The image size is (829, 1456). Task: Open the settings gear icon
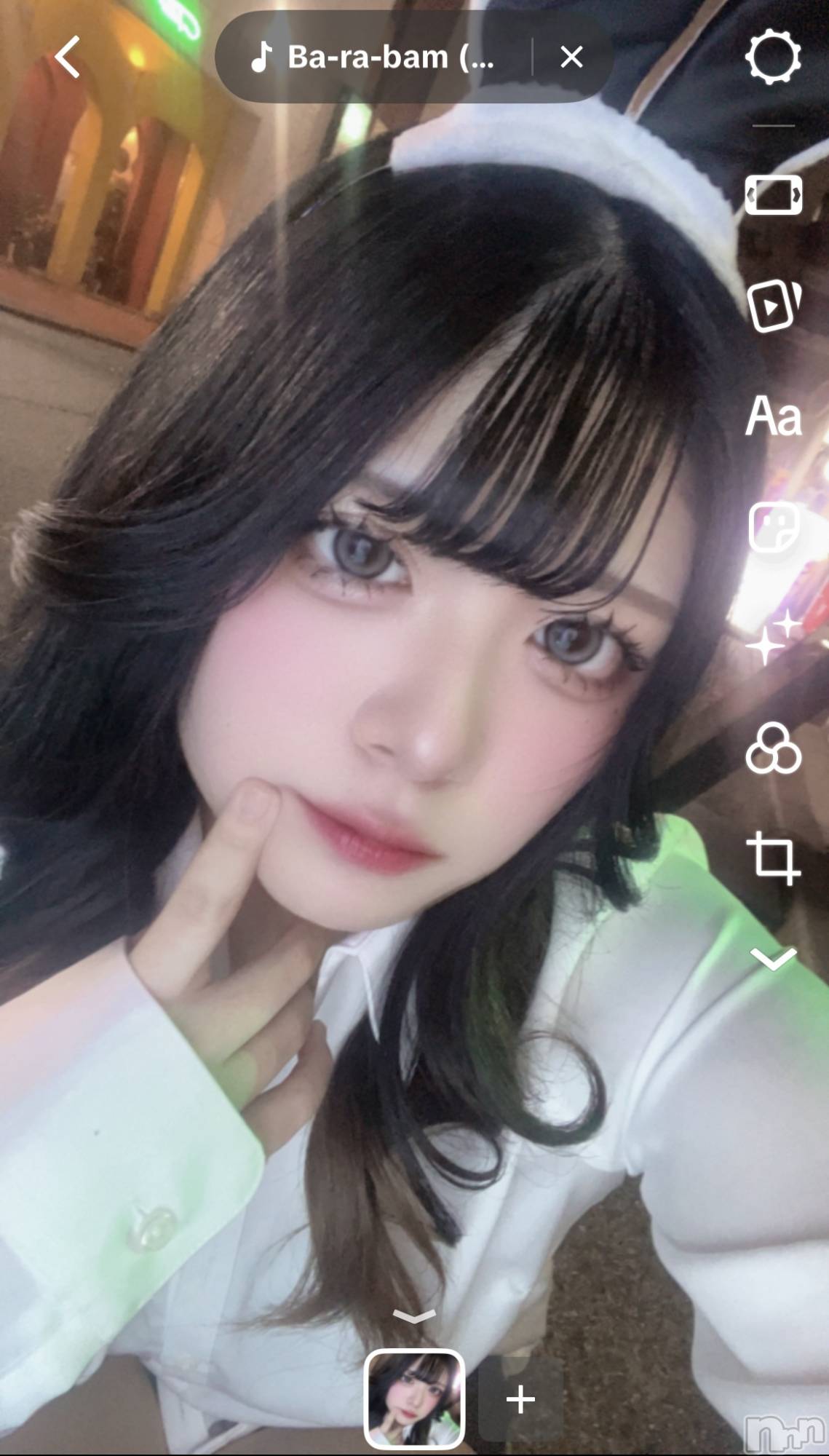click(x=773, y=57)
